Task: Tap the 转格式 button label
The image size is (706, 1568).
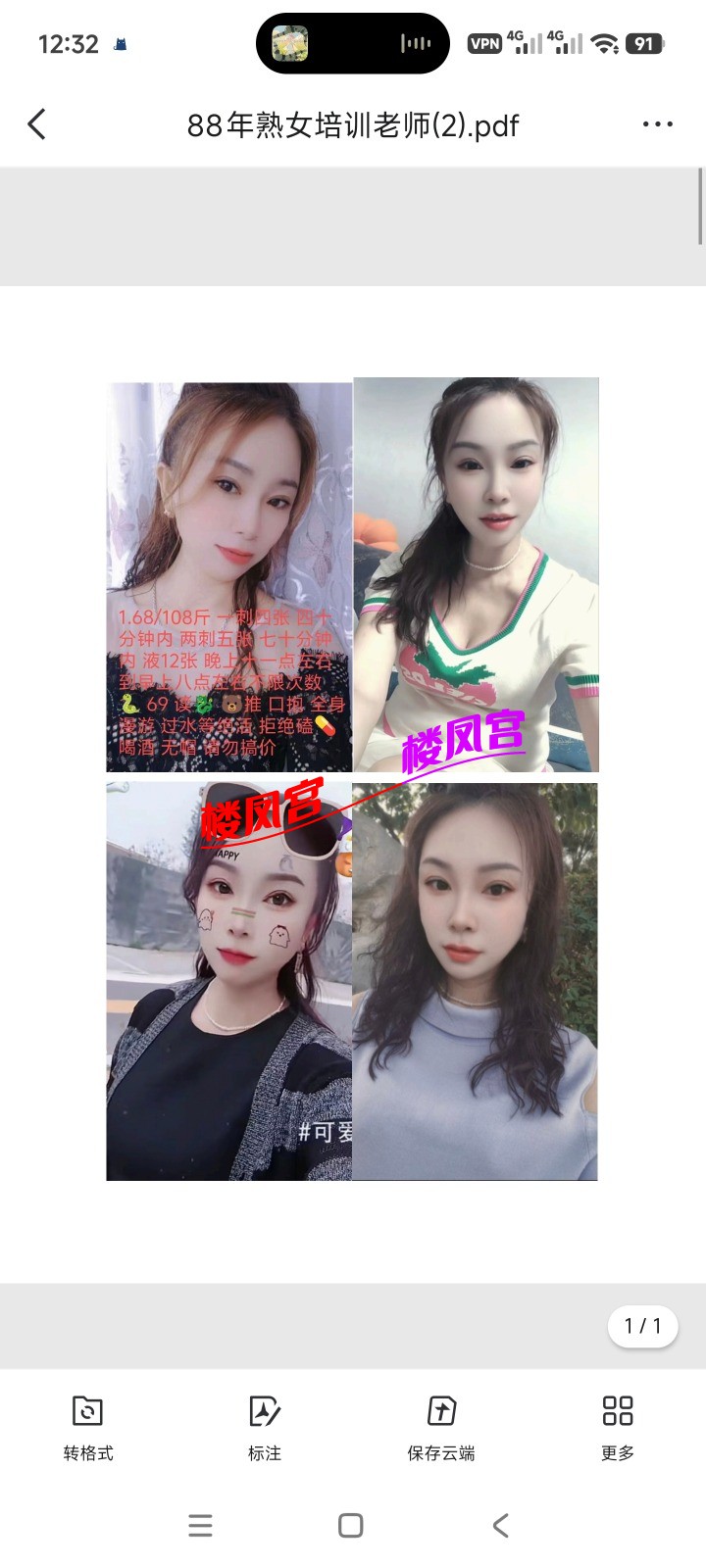Action: click(87, 1454)
